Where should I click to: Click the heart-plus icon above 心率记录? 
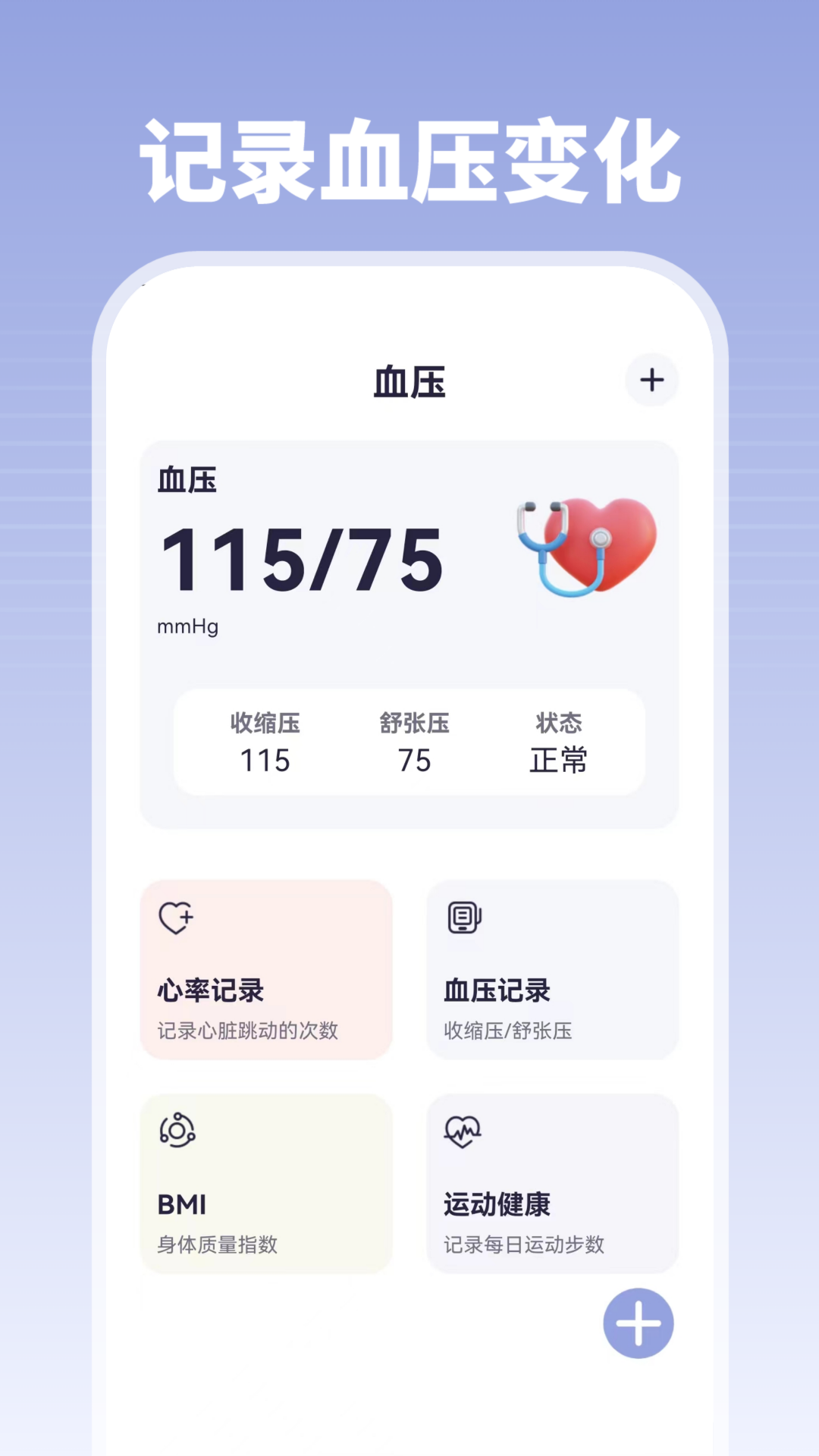pos(175,918)
